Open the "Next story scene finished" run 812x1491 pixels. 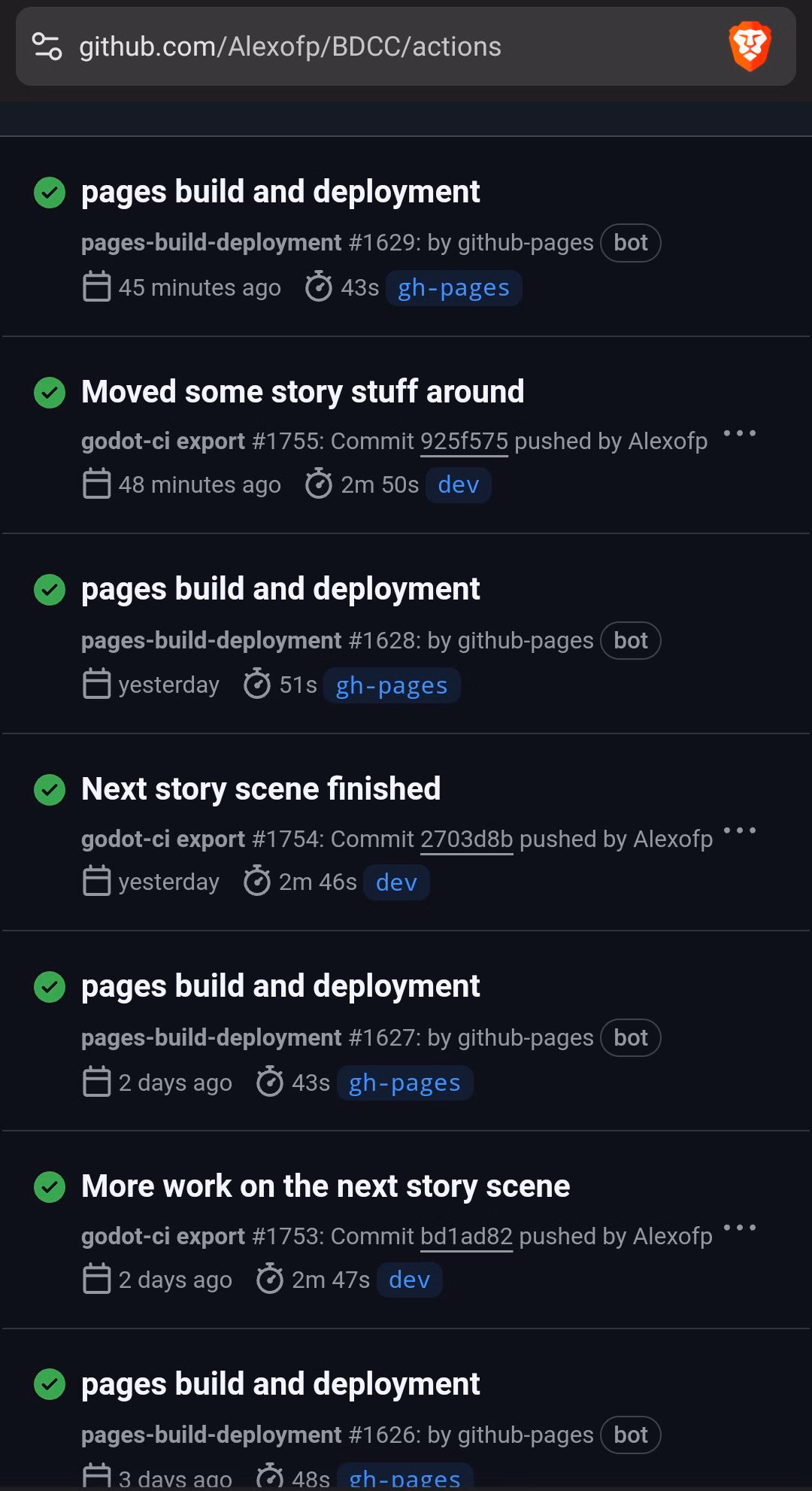(x=261, y=789)
